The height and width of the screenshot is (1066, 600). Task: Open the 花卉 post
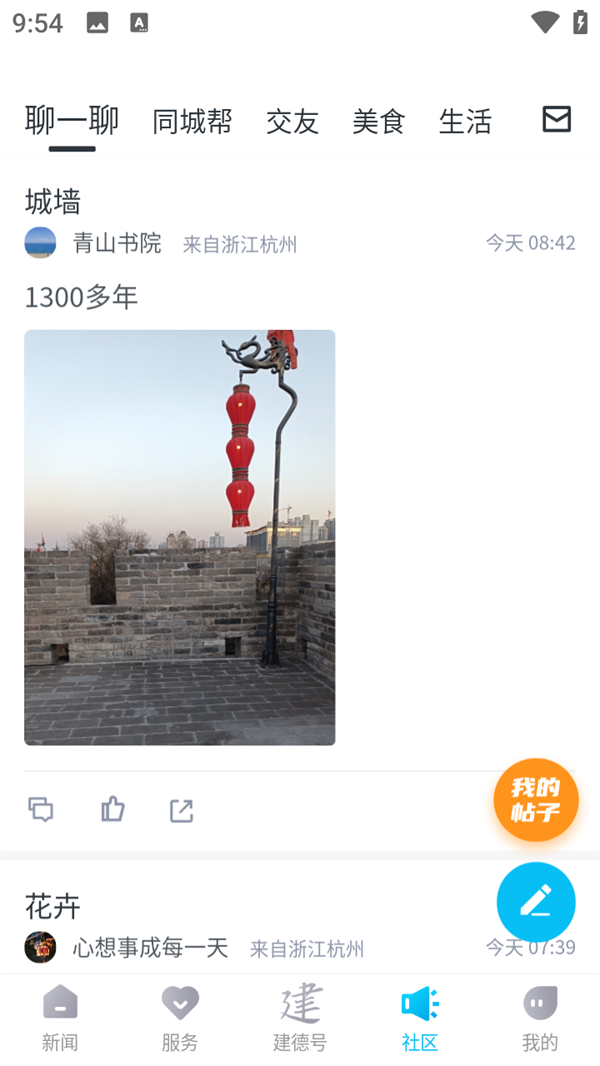(53, 906)
